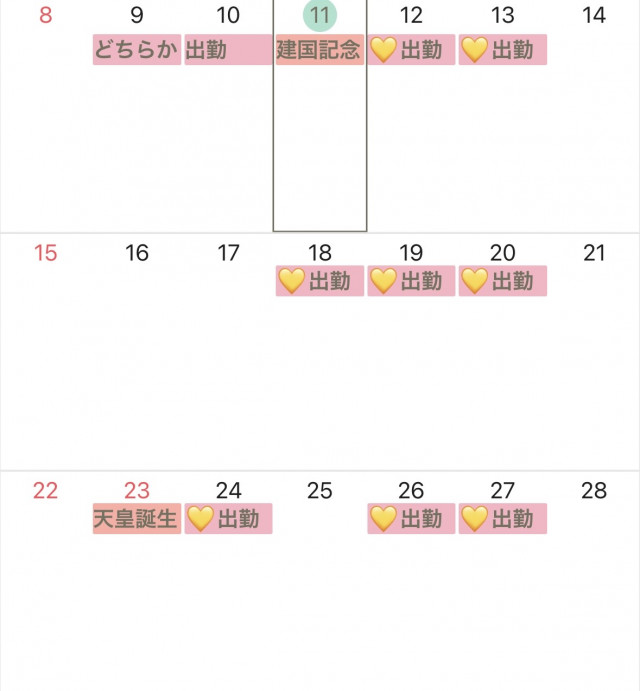Open the 出勤 event on the 18th

pyautogui.click(x=319, y=281)
